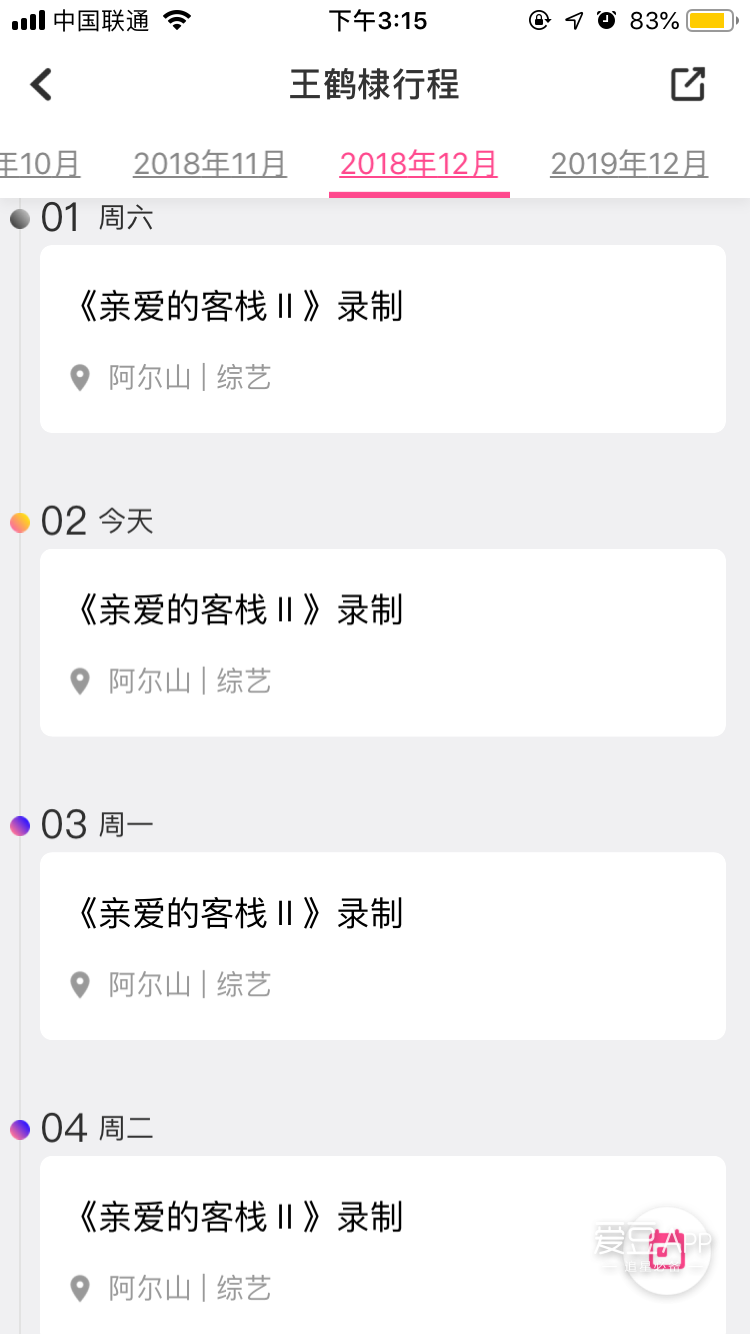Open the 03 周一 schedule card
Viewport: 750px width, 1334px height.
click(383, 946)
